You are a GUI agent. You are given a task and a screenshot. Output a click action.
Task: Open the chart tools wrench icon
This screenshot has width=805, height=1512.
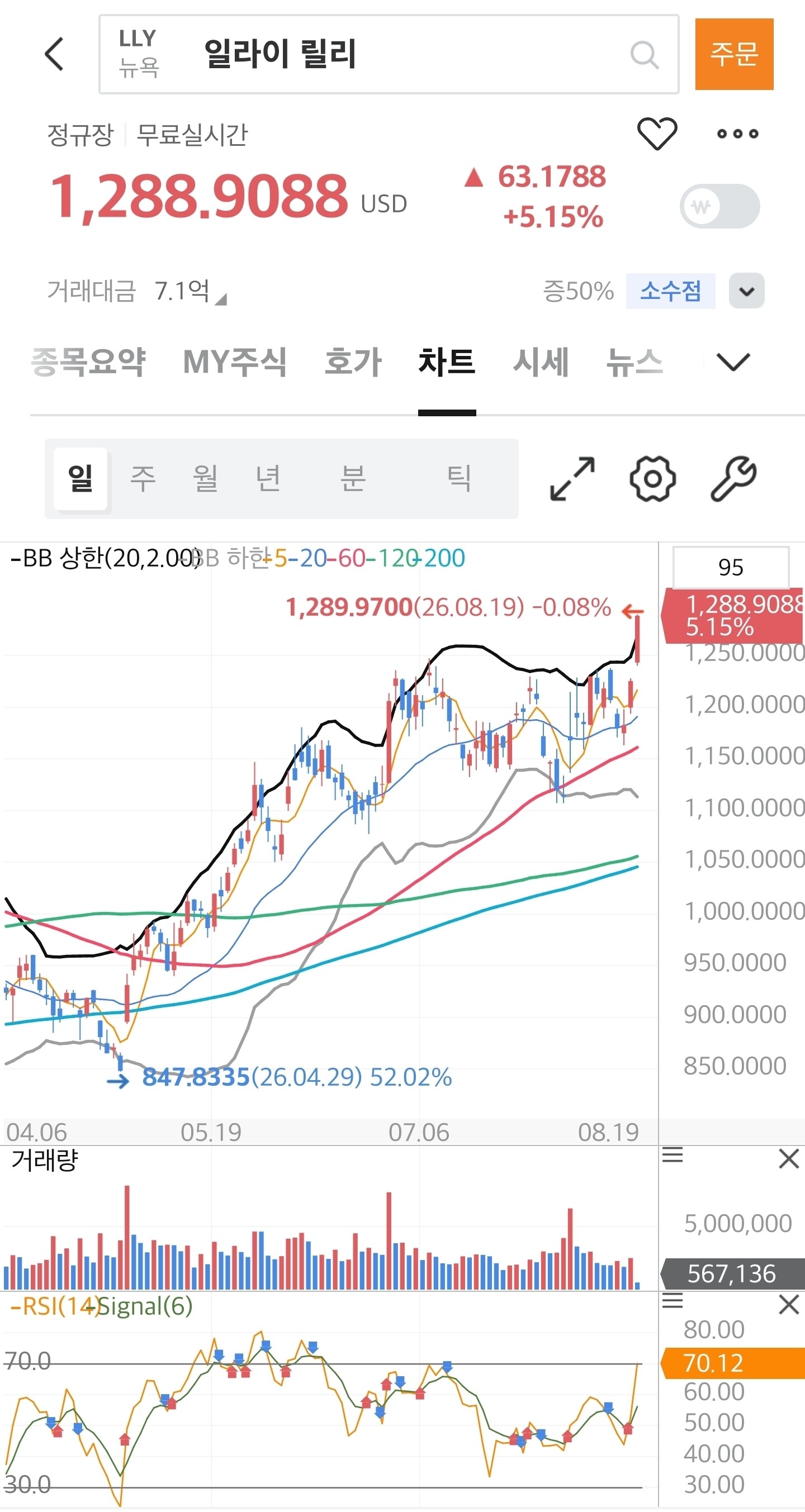click(733, 479)
